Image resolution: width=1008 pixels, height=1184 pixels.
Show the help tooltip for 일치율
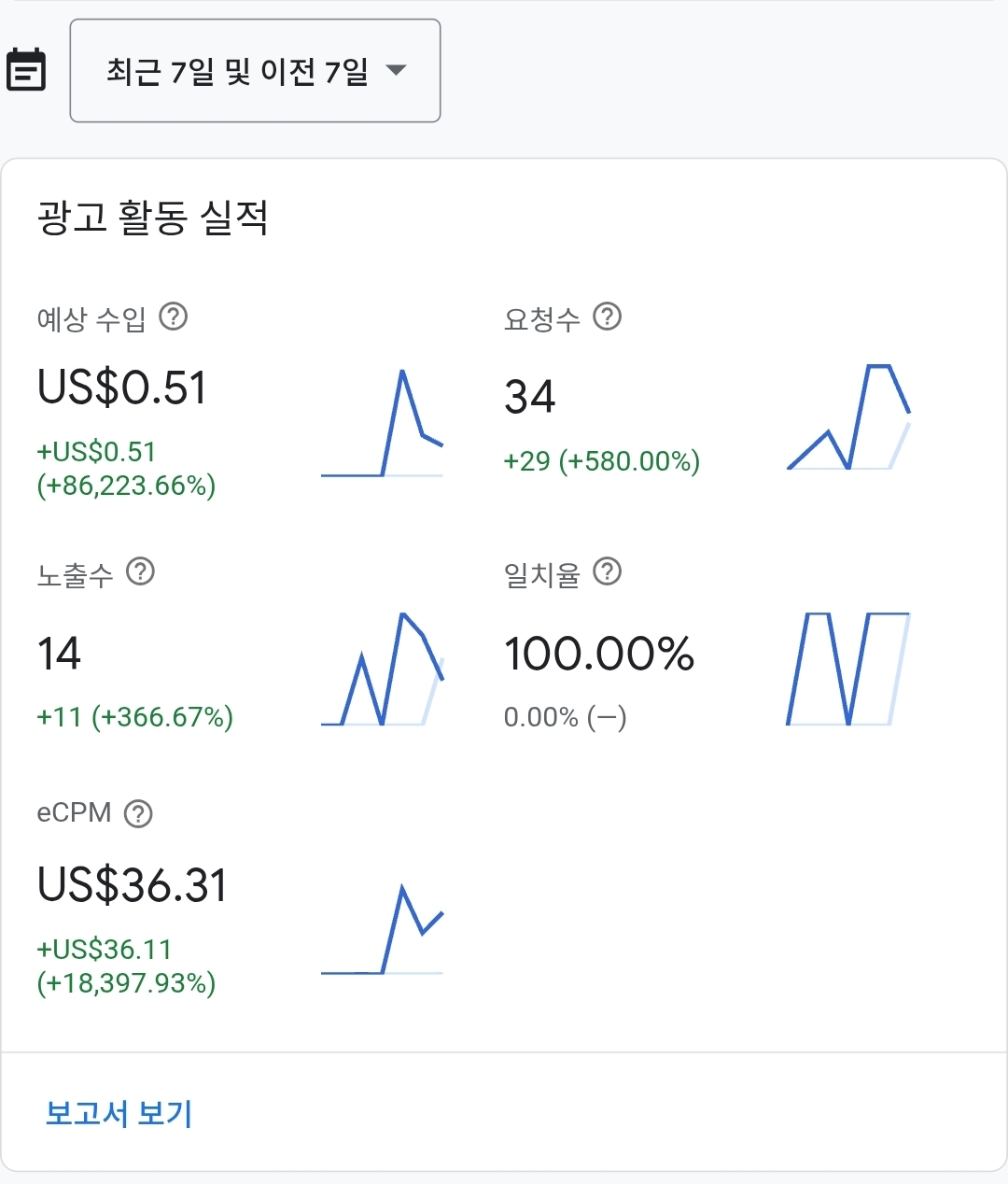point(608,571)
